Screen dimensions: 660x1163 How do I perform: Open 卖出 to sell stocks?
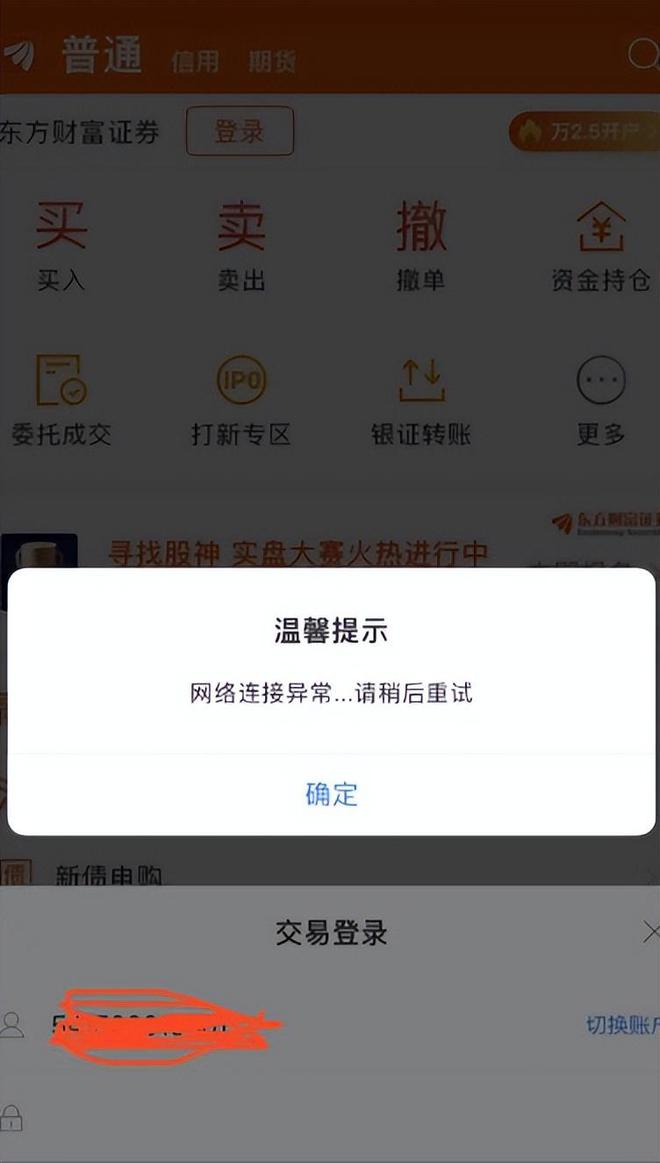[241, 245]
